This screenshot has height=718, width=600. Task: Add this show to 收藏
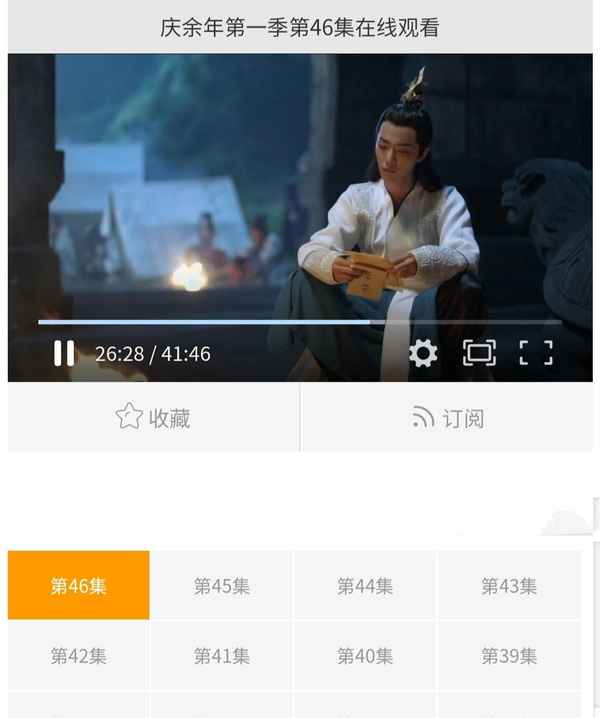[153, 418]
